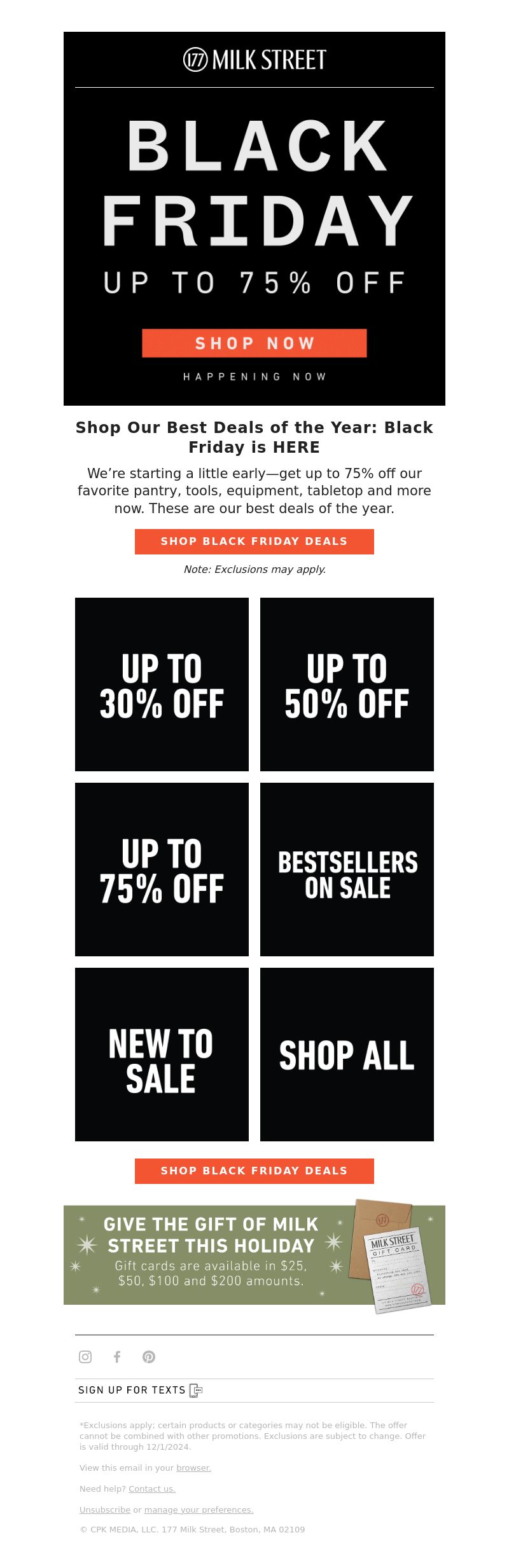Screen dimensions: 509x1568
Task: View Bestsellers on Sale tile
Action: coord(347,869)
